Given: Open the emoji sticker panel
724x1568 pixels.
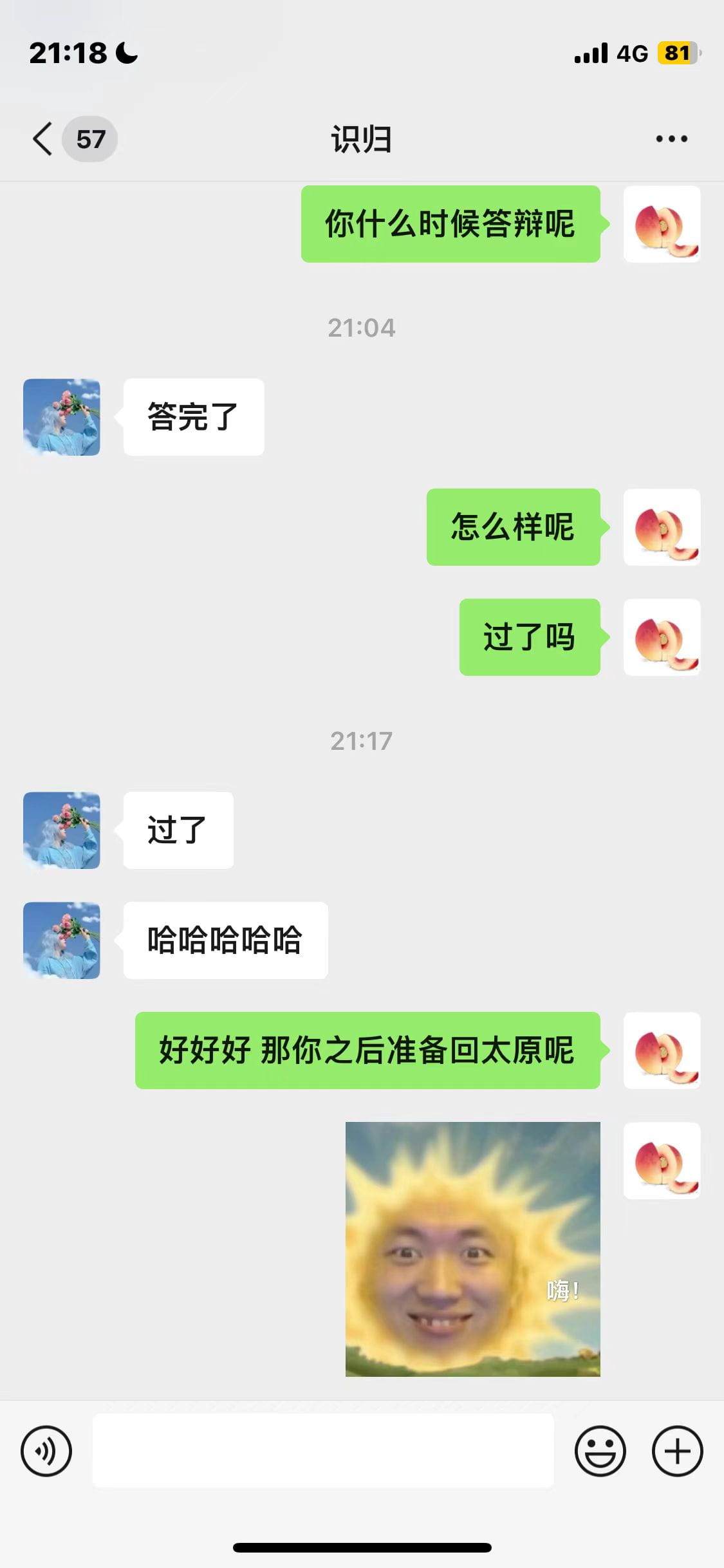Looking at the screenshot, I should (x=600, y=1451).
